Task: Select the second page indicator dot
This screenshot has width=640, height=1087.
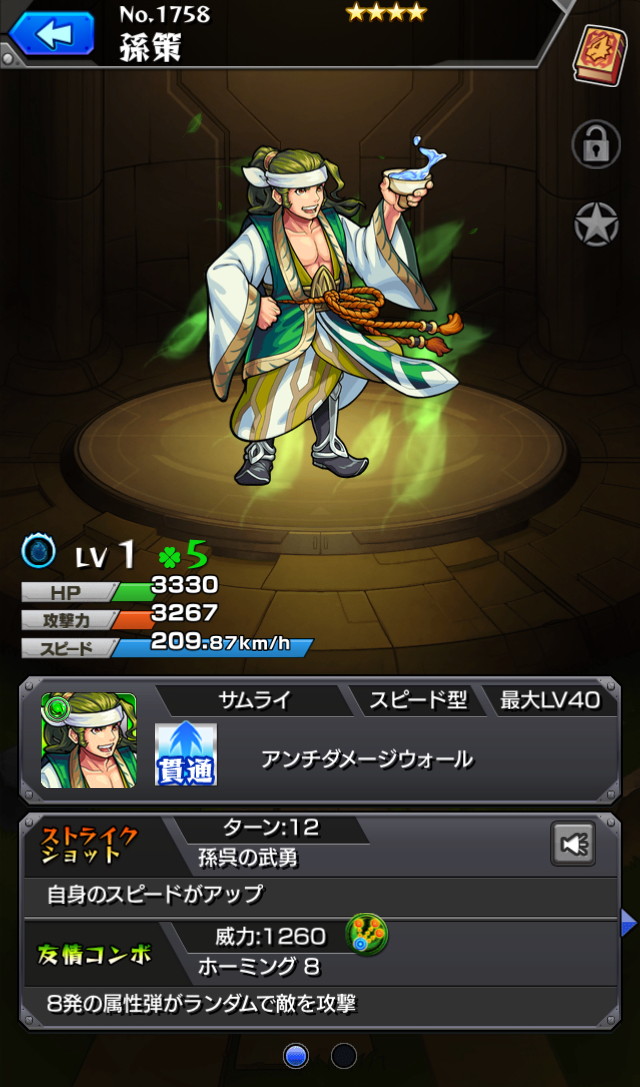Action: 343,1056
